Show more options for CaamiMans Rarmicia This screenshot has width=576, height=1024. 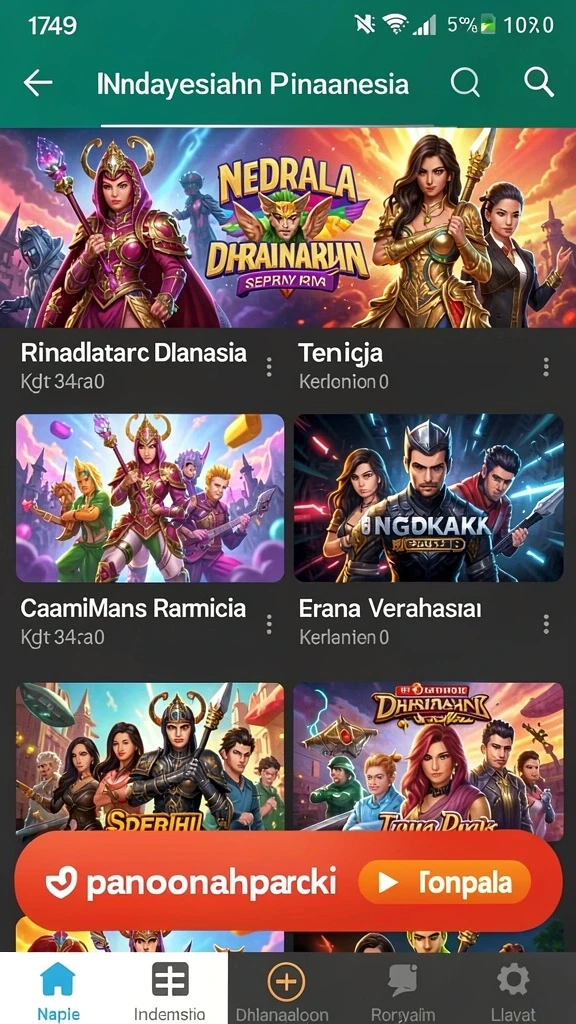[x=269, y=624]
